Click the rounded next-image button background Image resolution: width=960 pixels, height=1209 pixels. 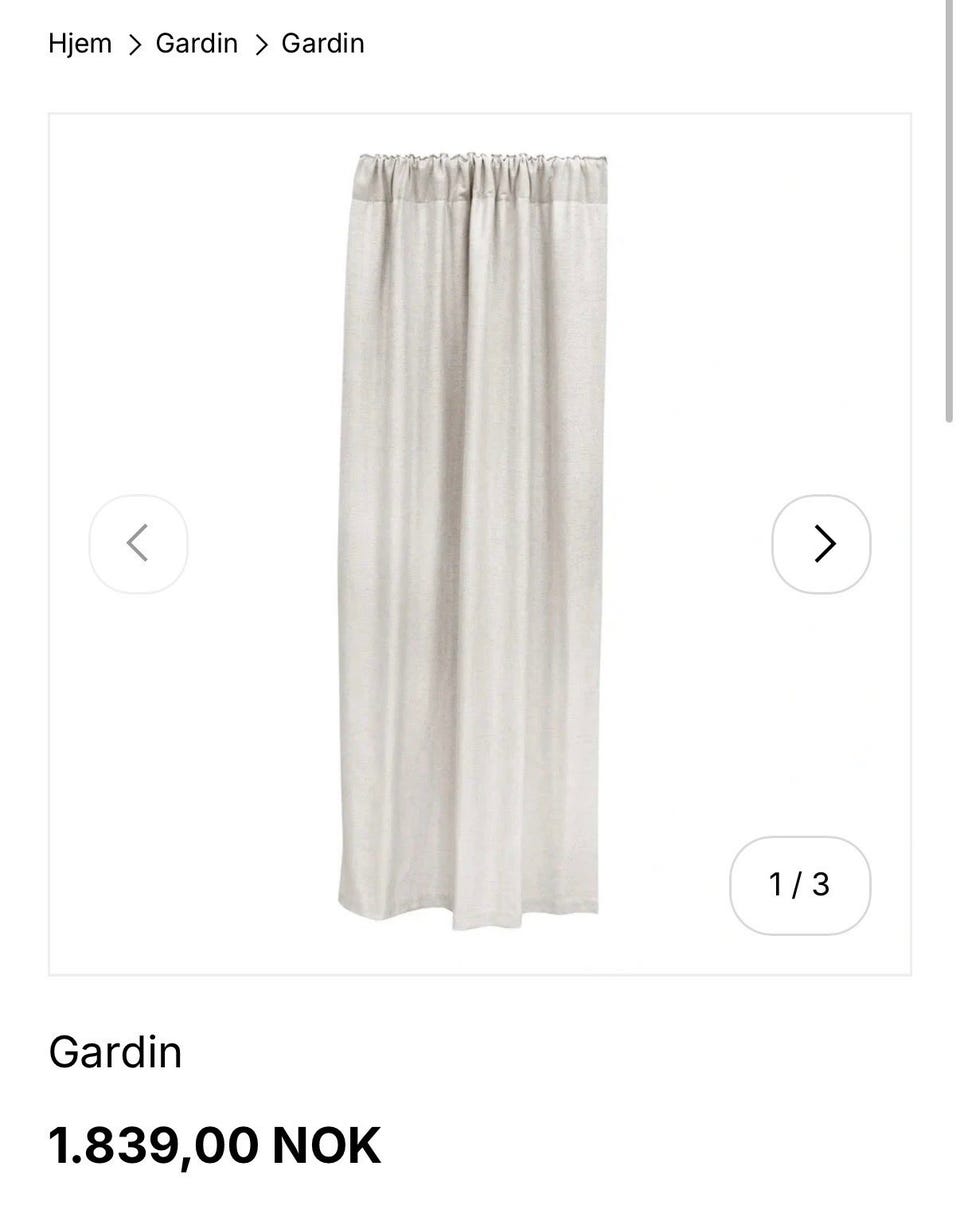pos(821,544)
